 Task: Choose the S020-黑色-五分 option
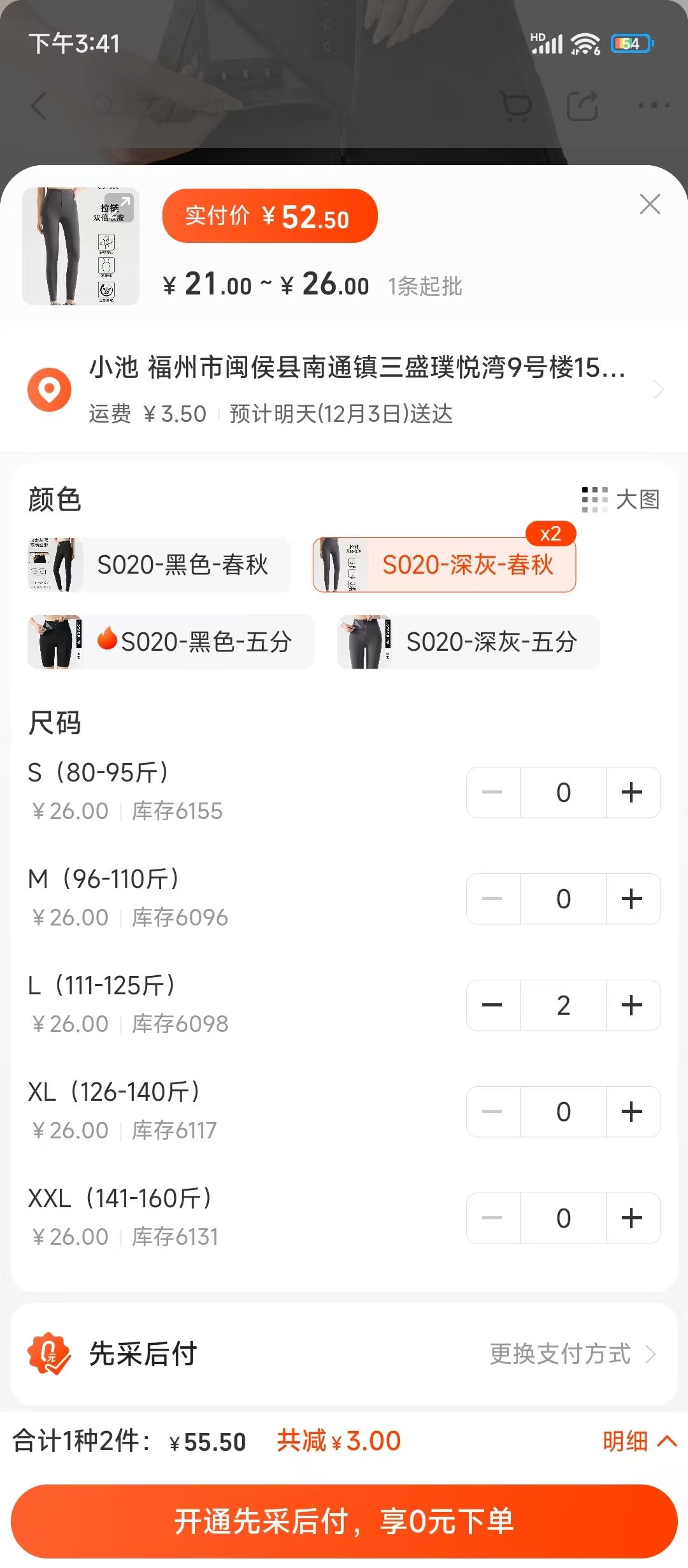tap(171, 642)
